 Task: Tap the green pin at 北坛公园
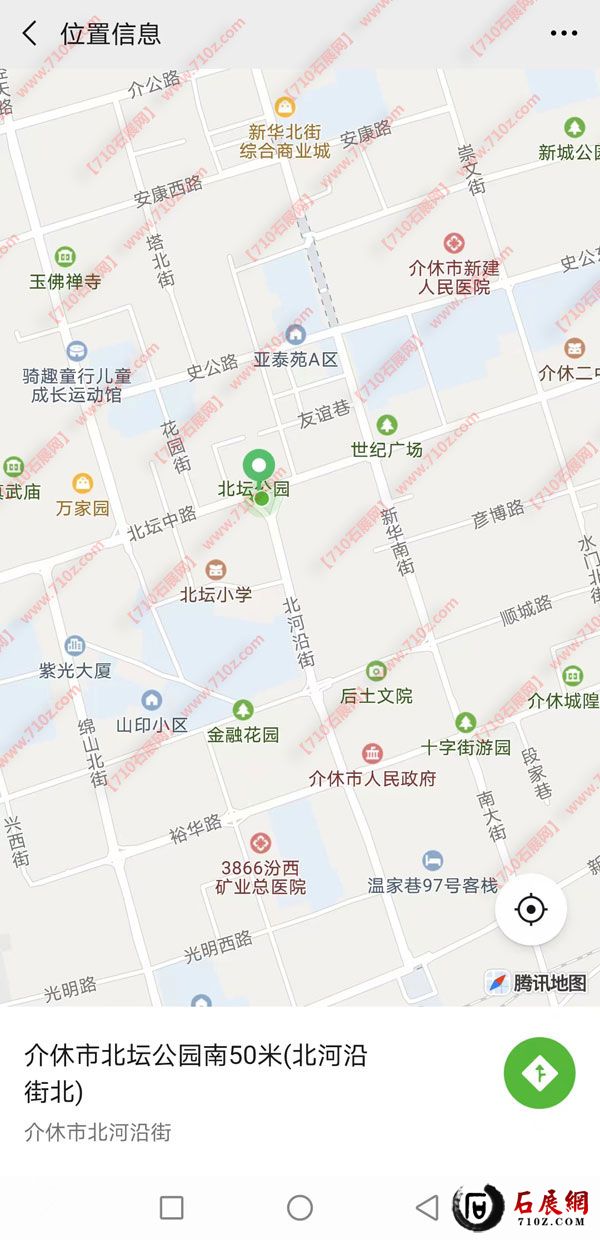point(260,469)
